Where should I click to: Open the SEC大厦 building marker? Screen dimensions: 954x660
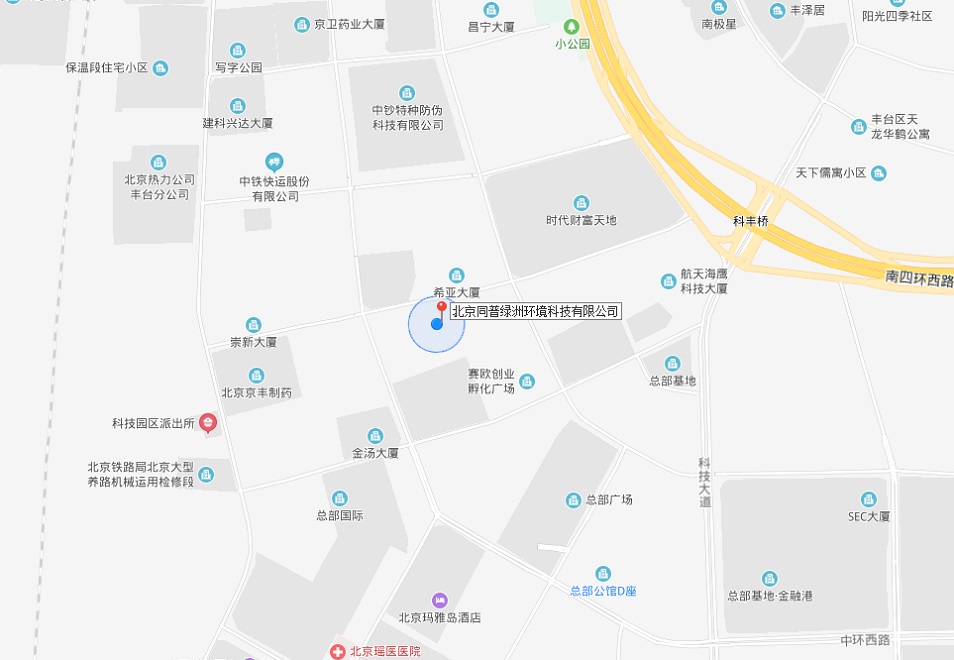pos(868,499)
